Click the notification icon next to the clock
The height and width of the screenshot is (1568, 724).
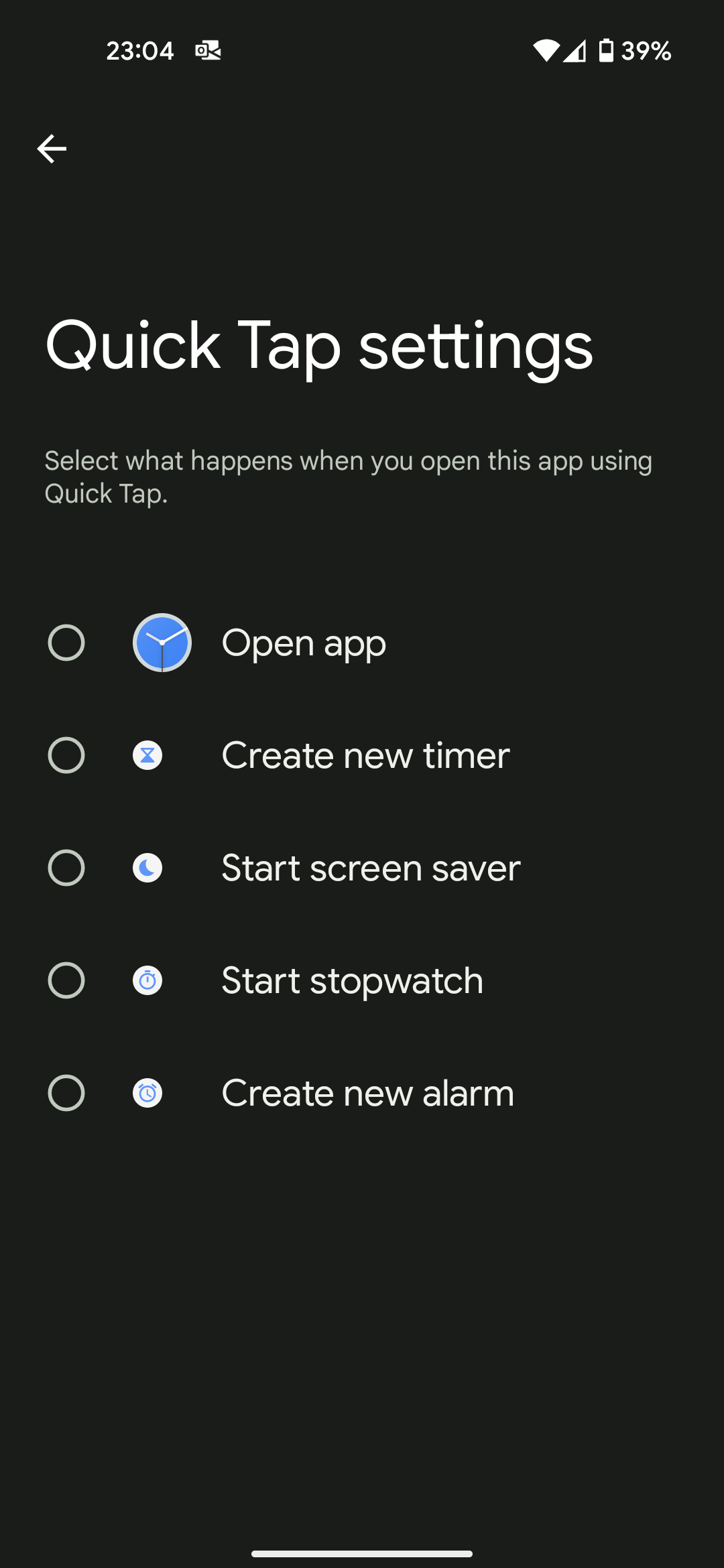click(x=206, y=51)
